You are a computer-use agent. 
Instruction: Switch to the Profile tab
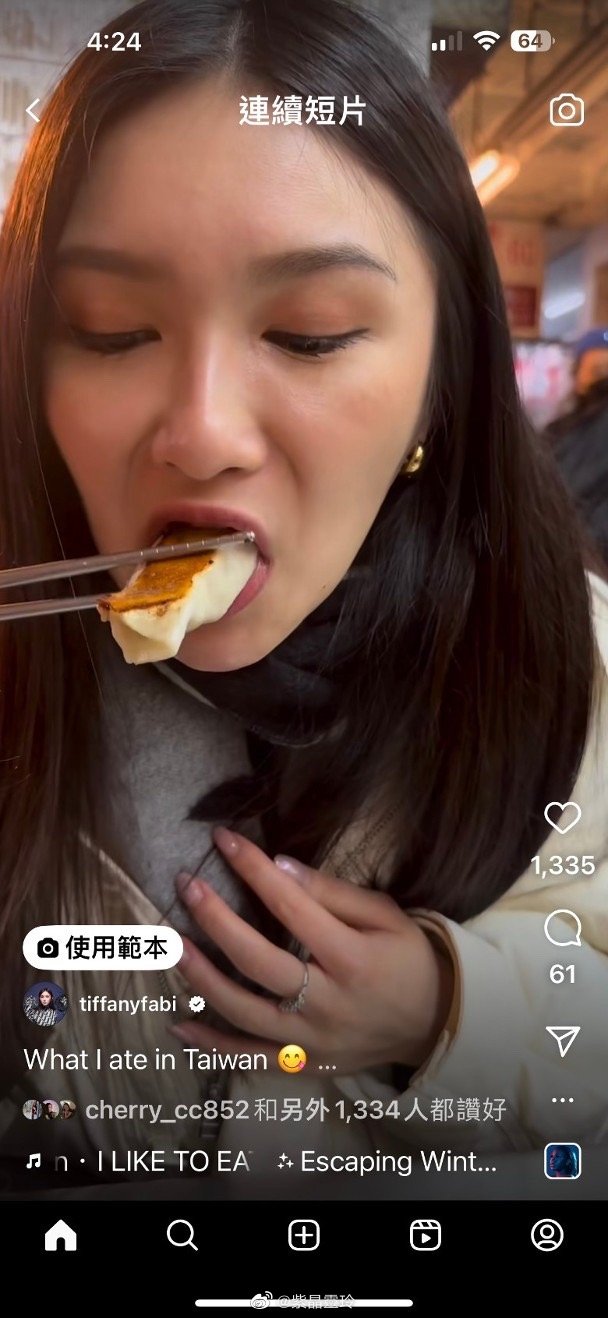click(x=547, y=1236)
